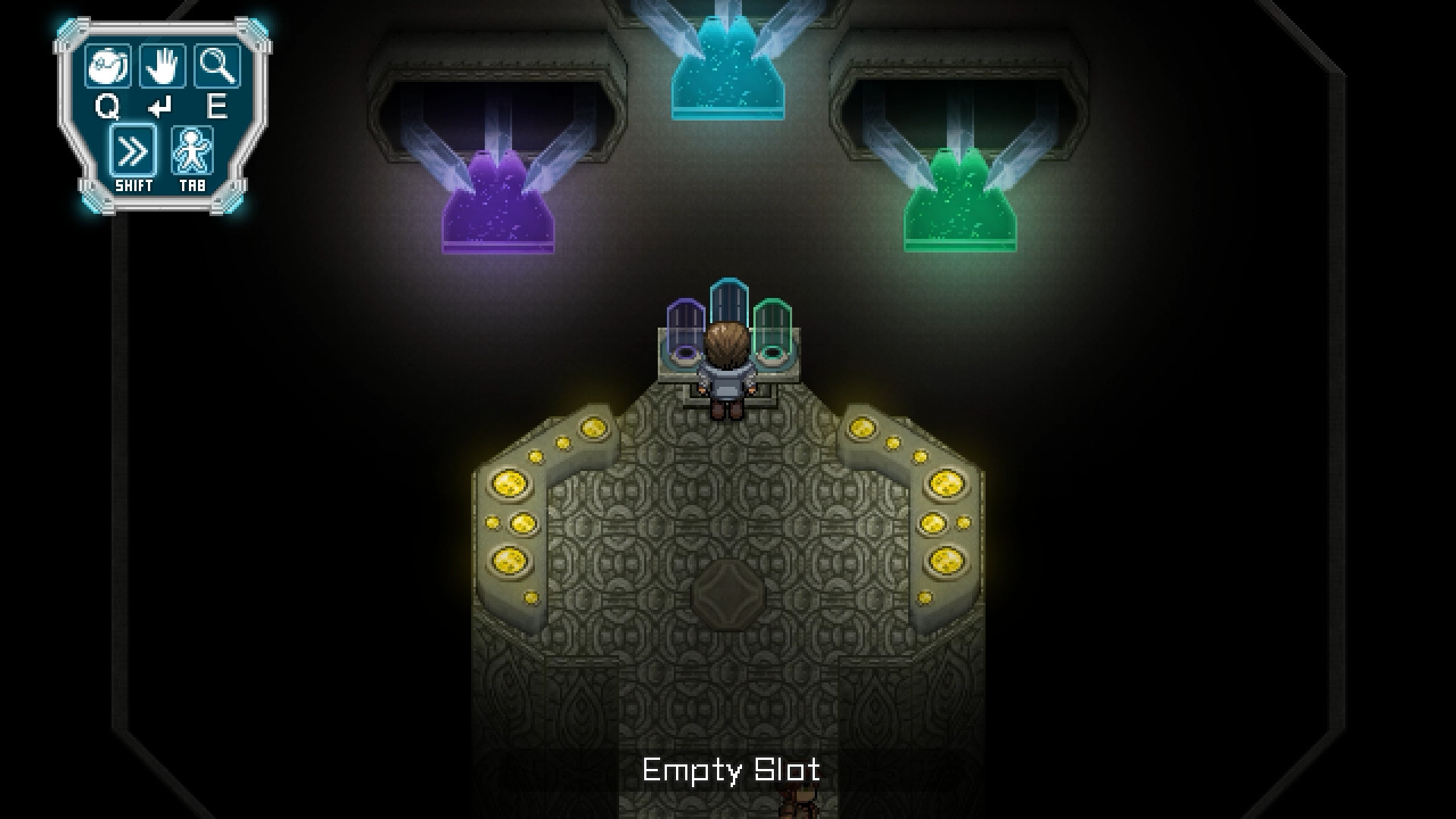The width and height of the screenshot is (1456, 819).
Task: Toggle the run arrows SHIFT icon
Action: [134, 151]
